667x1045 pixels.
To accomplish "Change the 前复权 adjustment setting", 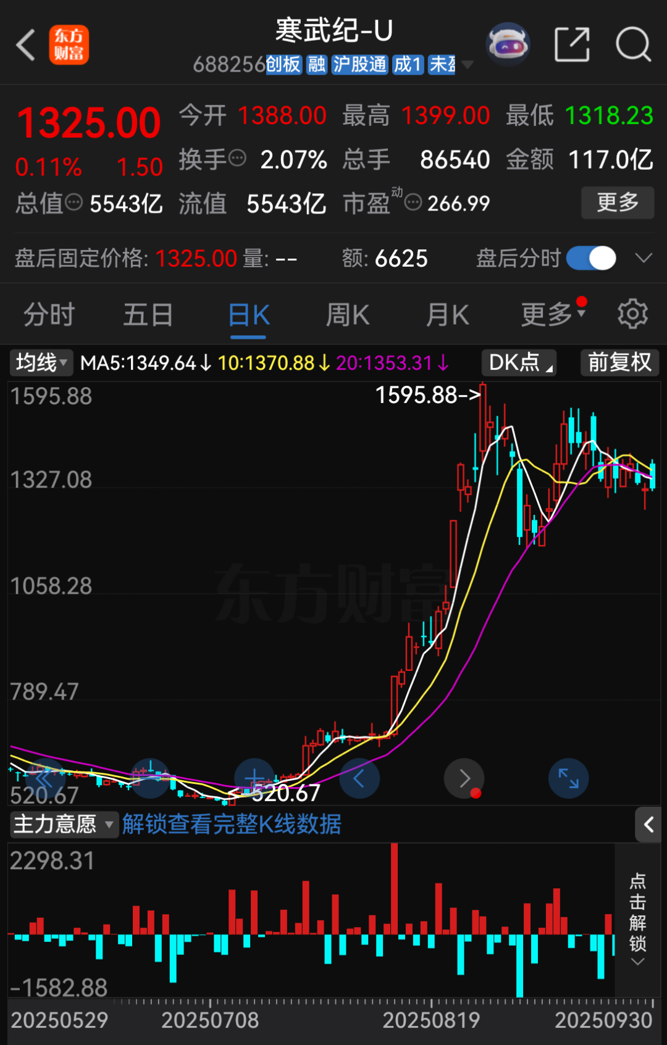I will point(620,363).
